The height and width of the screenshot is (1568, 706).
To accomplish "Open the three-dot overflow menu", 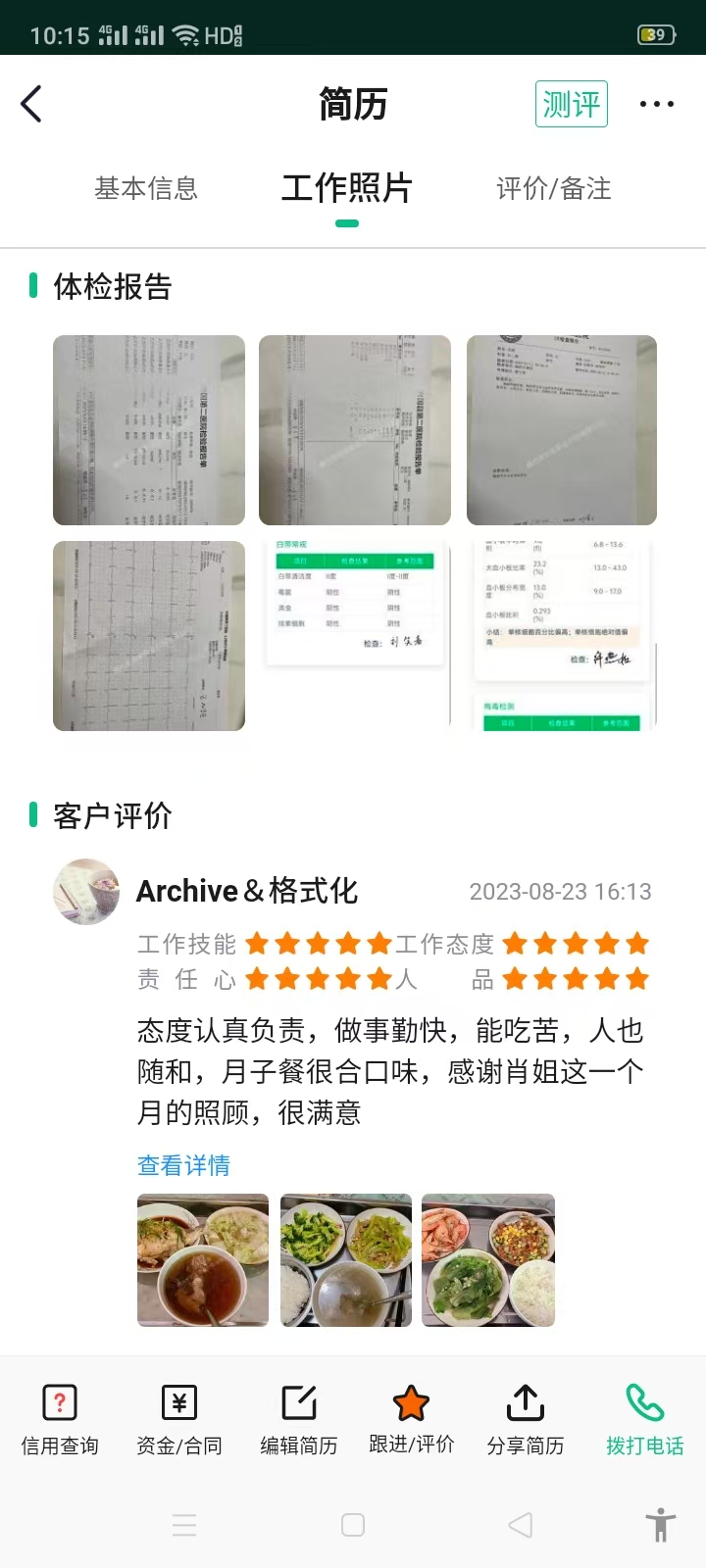I will 656,104.
